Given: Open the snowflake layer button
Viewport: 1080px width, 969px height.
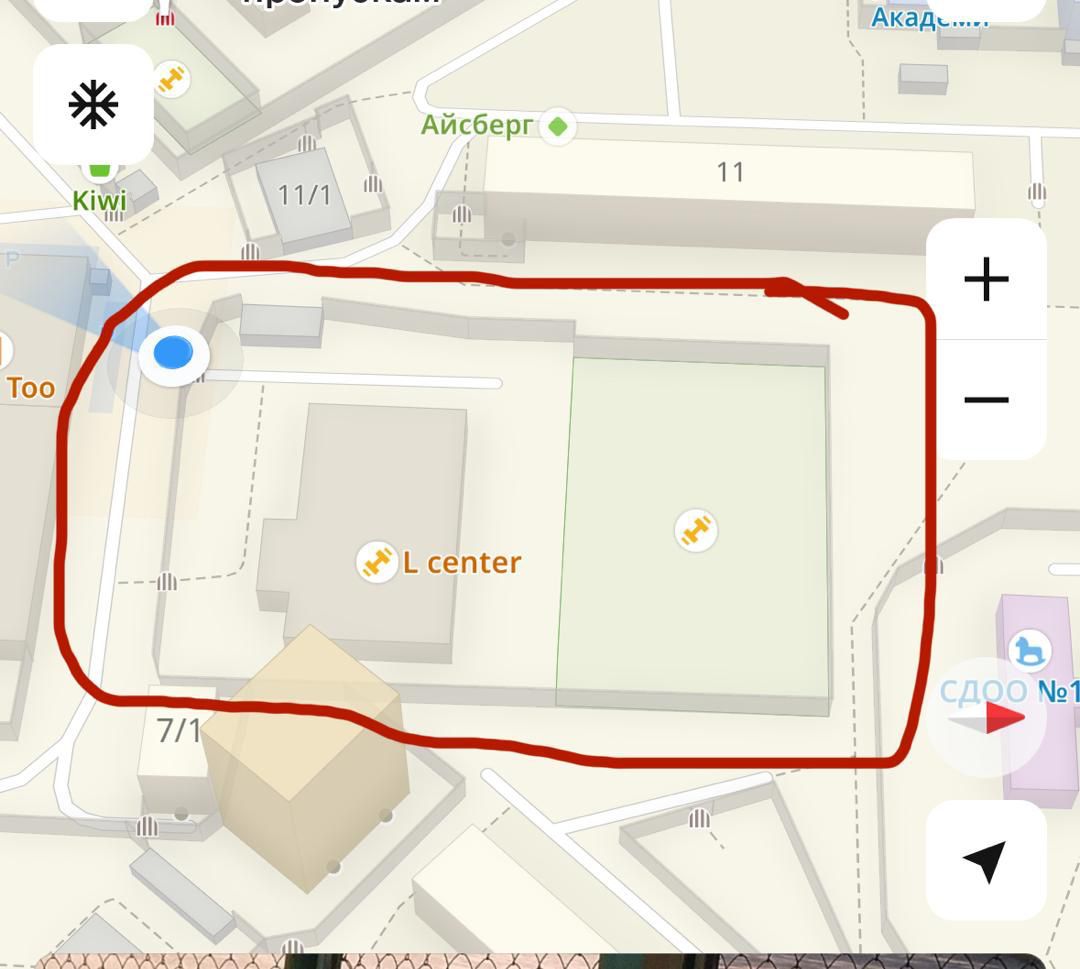Looking at the screenshot, I should [93, 105].
